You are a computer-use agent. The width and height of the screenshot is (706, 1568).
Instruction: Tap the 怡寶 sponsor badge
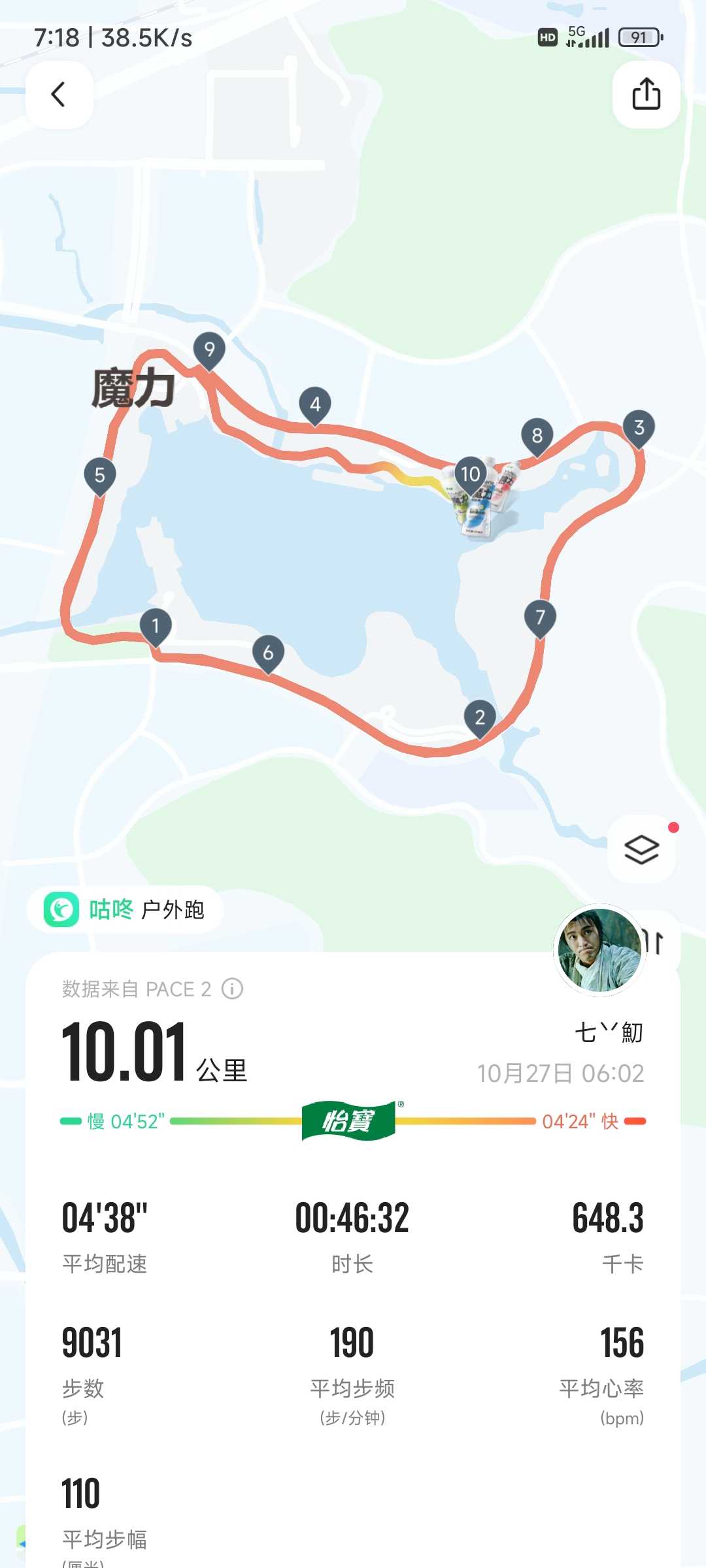coord(349,1120)
